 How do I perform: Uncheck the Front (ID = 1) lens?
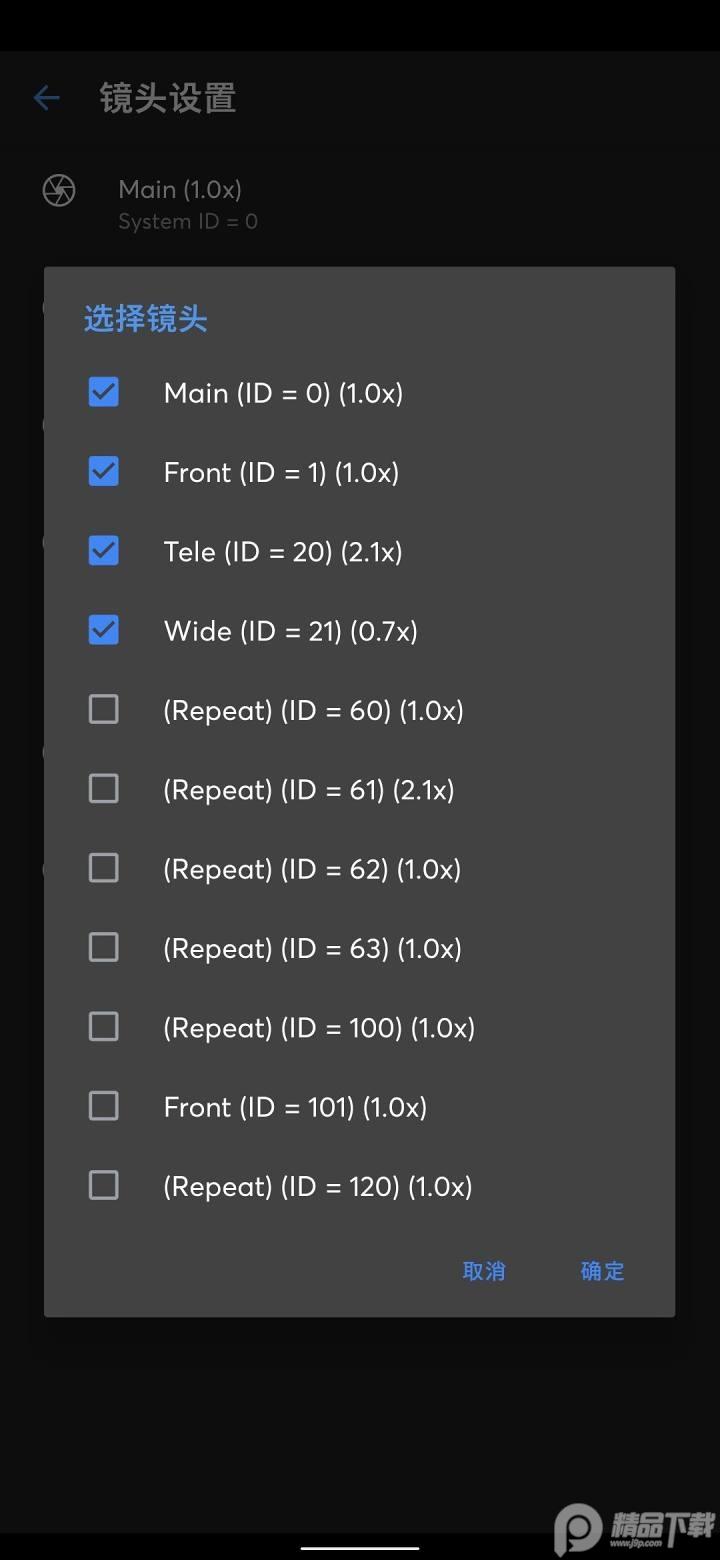104,471
